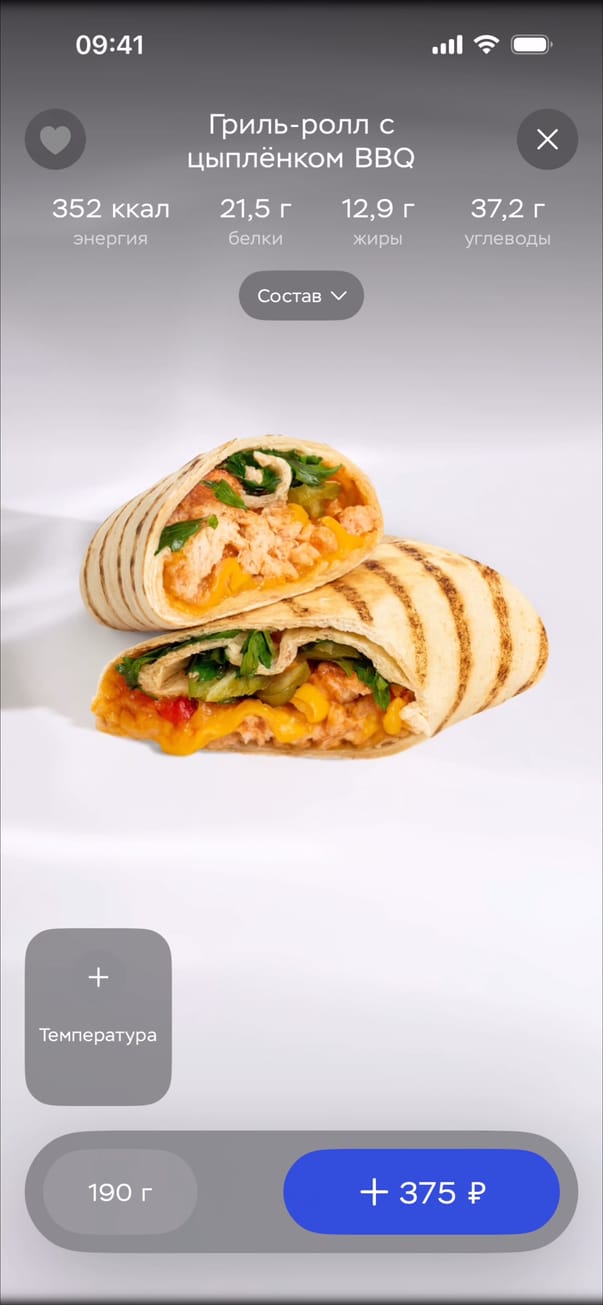The height and width of the screenshot is (1305, 603).
Task: Add the grill roll to favorites
Action: click(55, 139)
